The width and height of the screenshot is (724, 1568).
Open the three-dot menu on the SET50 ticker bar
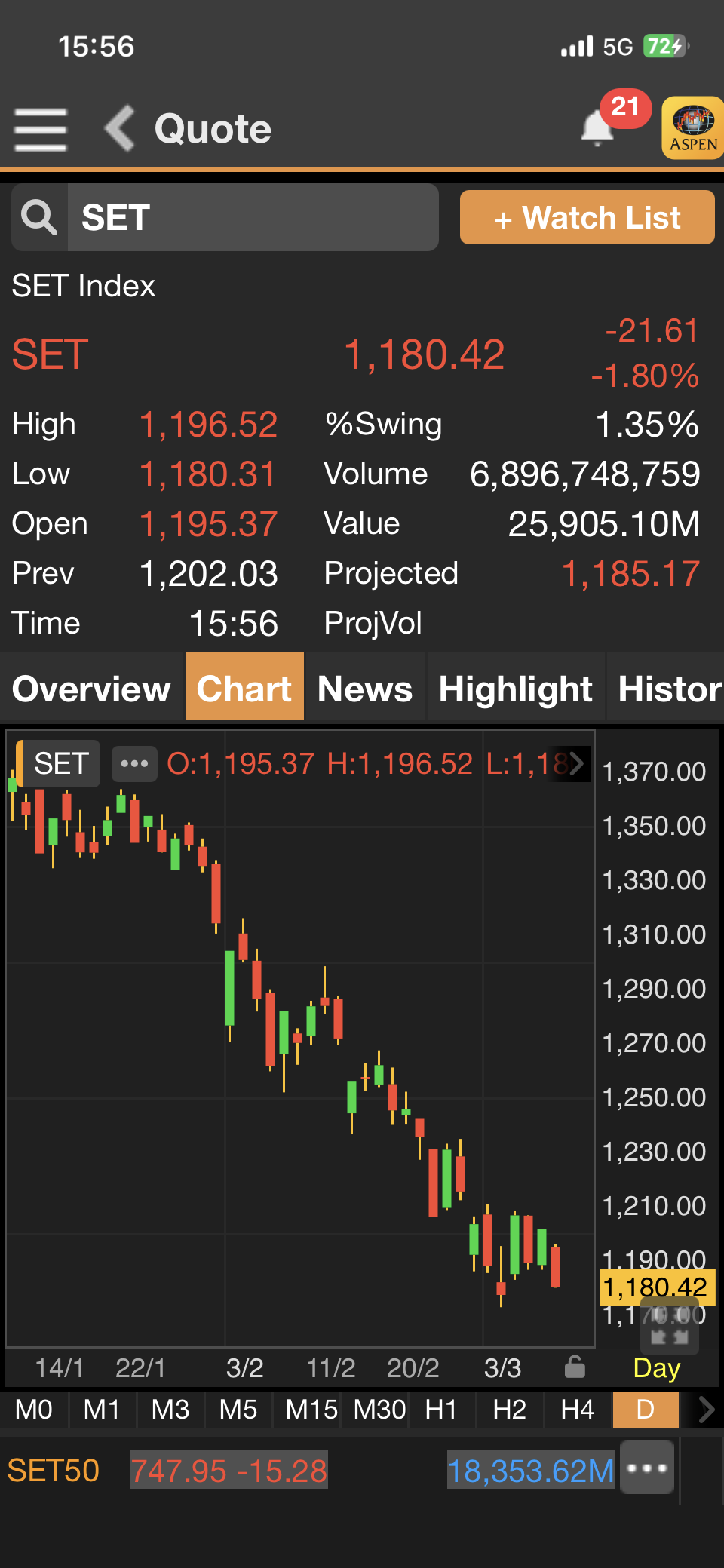[x=647, y=1468]
